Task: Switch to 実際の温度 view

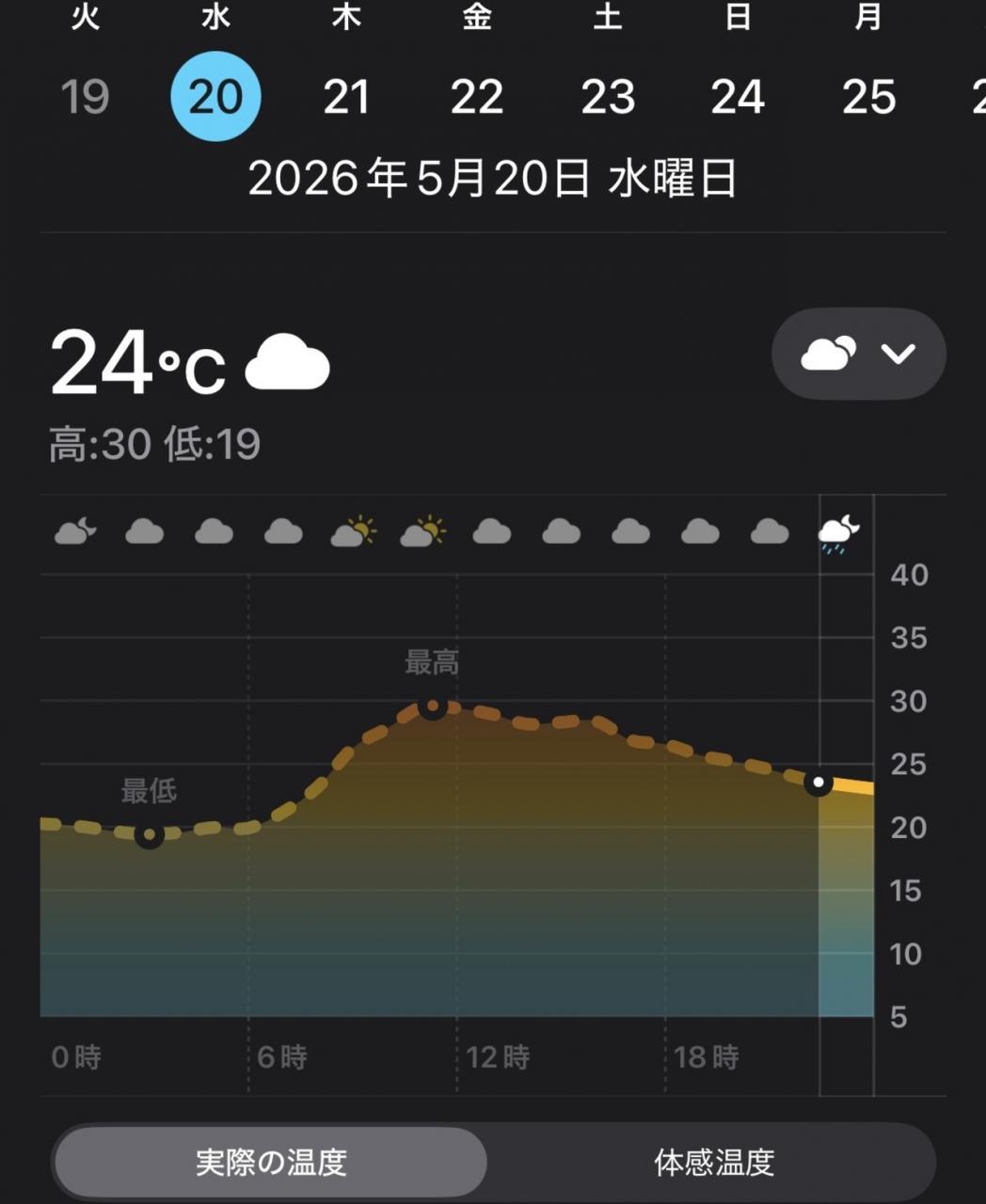Action: click(271, 1163)
